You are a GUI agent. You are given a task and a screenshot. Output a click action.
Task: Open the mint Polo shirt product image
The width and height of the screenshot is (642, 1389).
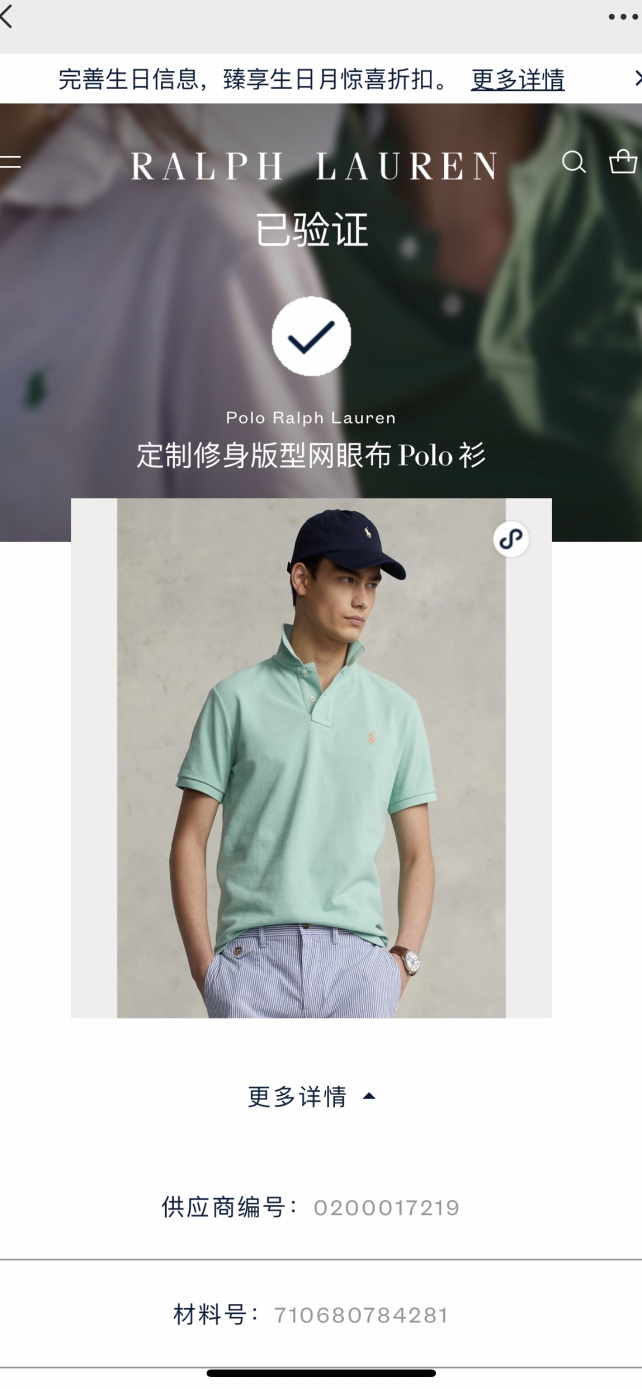[311, 758]
